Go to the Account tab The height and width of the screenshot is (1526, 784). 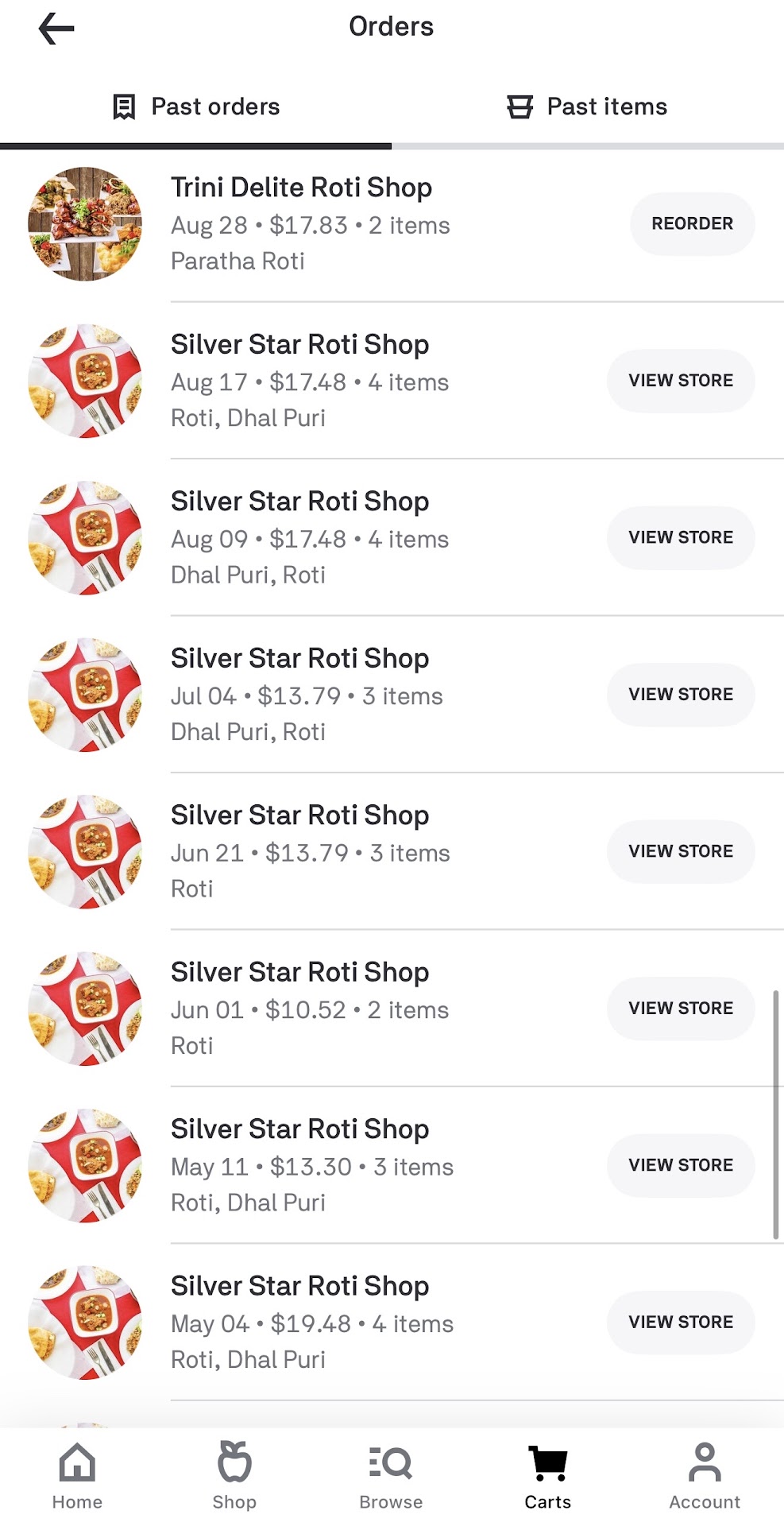705,1476
